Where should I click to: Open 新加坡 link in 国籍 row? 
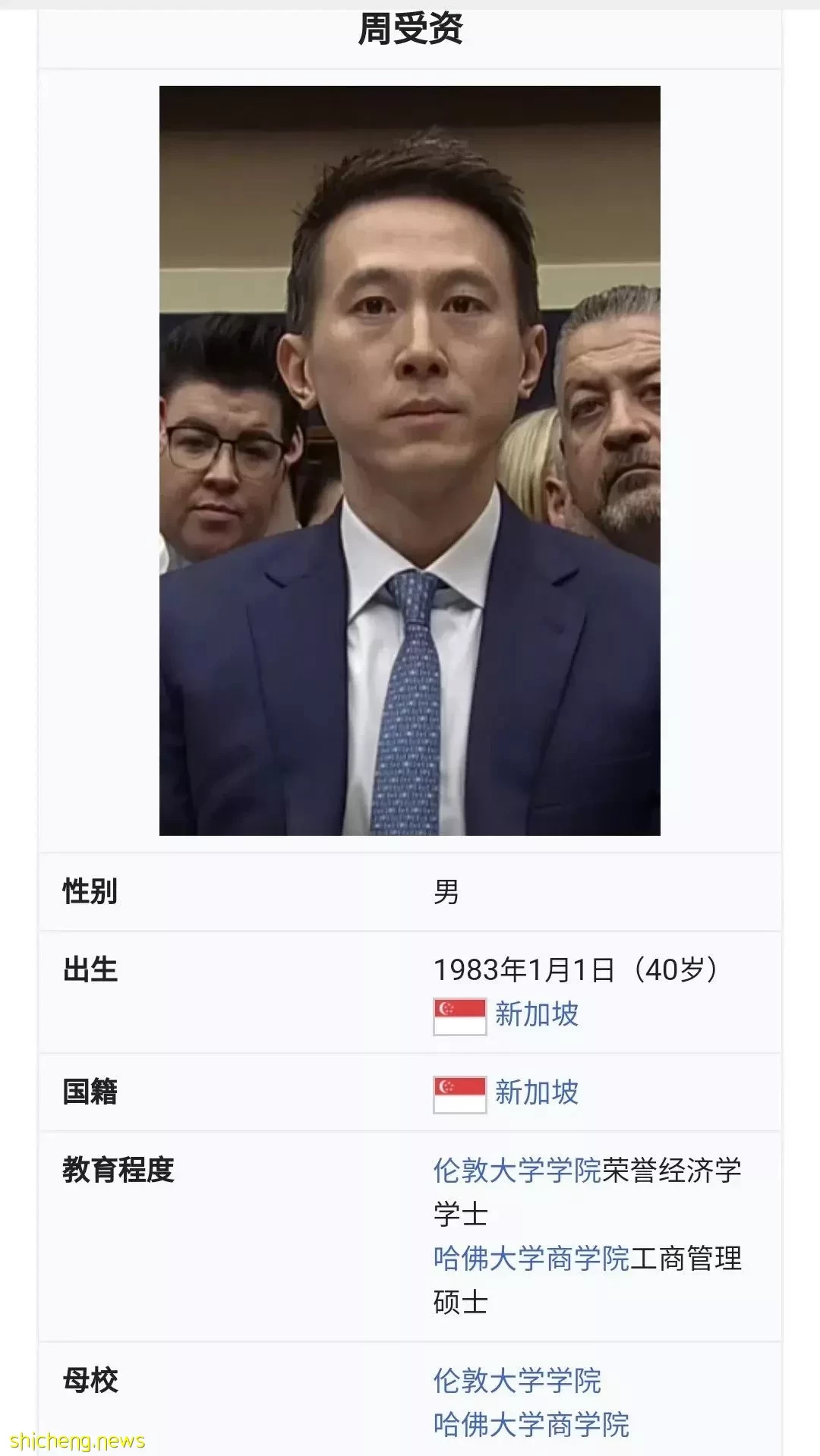click(x=536, y=1092)
